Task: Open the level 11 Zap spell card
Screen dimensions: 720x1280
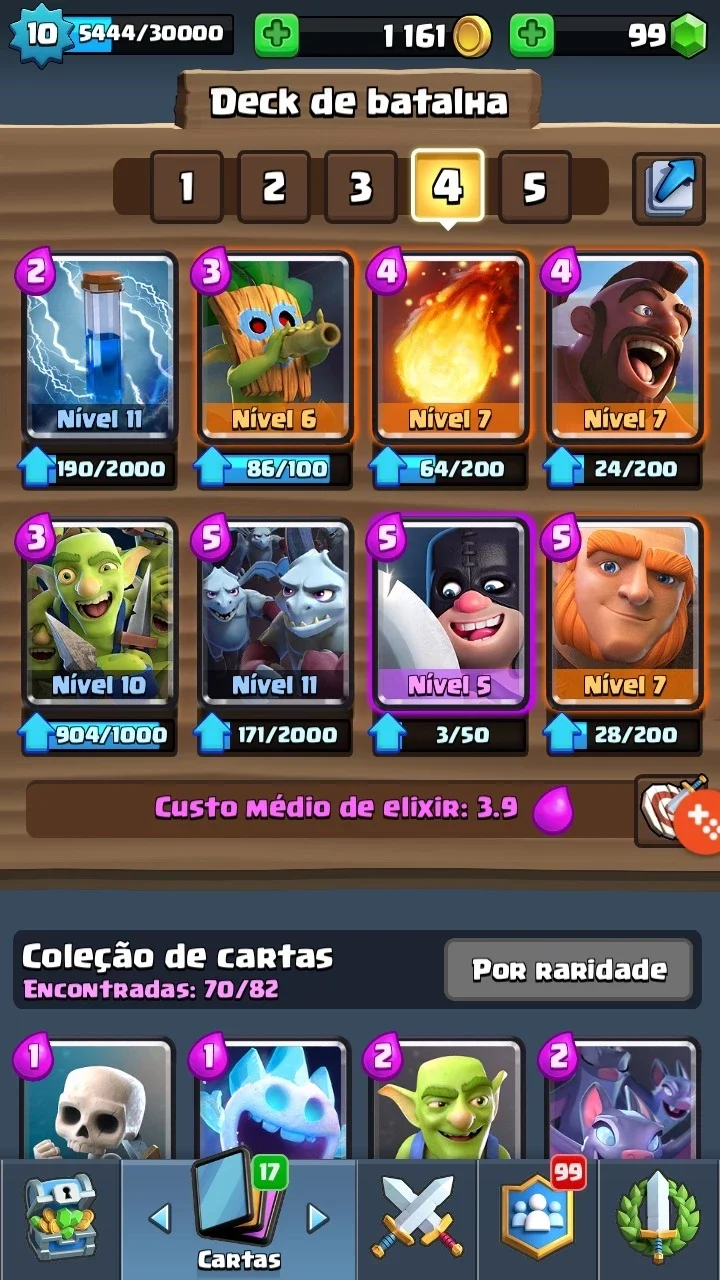Action: point(99,347)
